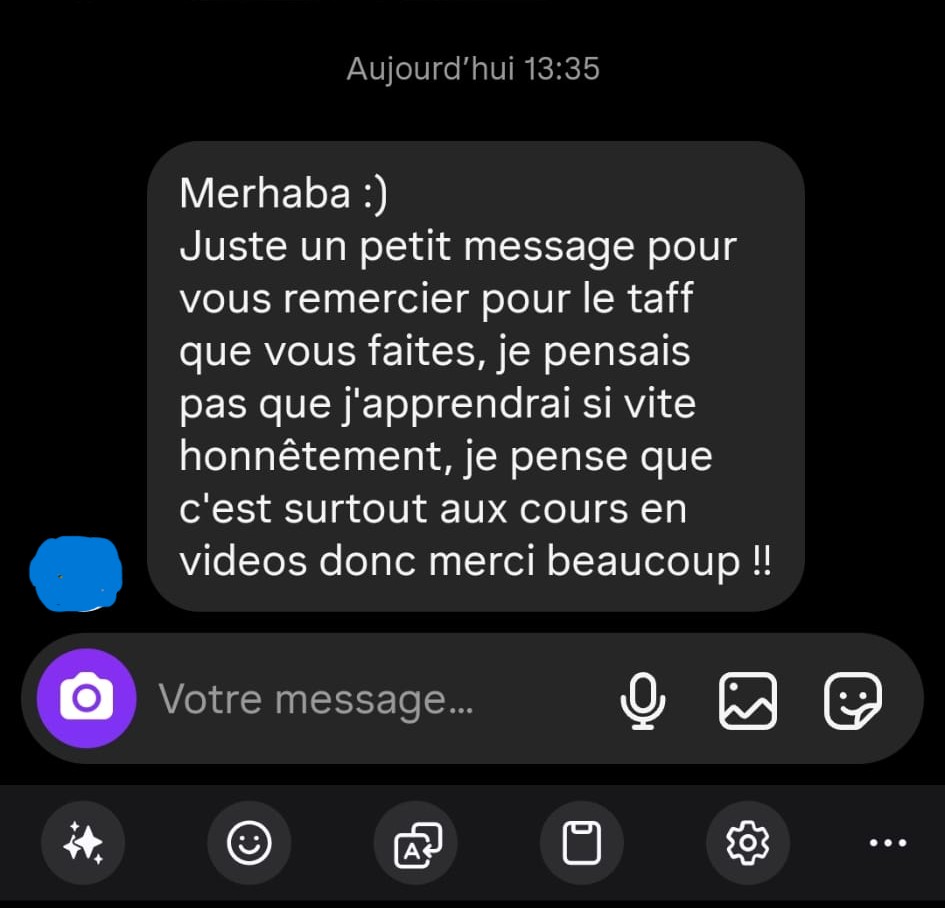Open the keyboard settings gear
This screenshot has height=908, width=945.
point(747,844)
